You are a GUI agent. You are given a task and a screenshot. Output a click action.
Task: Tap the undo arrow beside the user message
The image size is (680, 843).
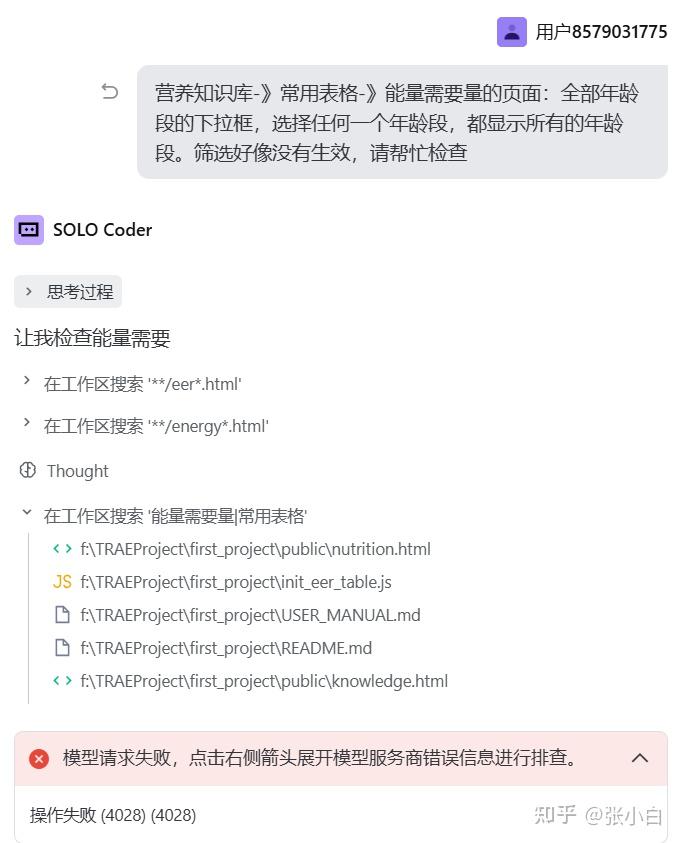110,91
